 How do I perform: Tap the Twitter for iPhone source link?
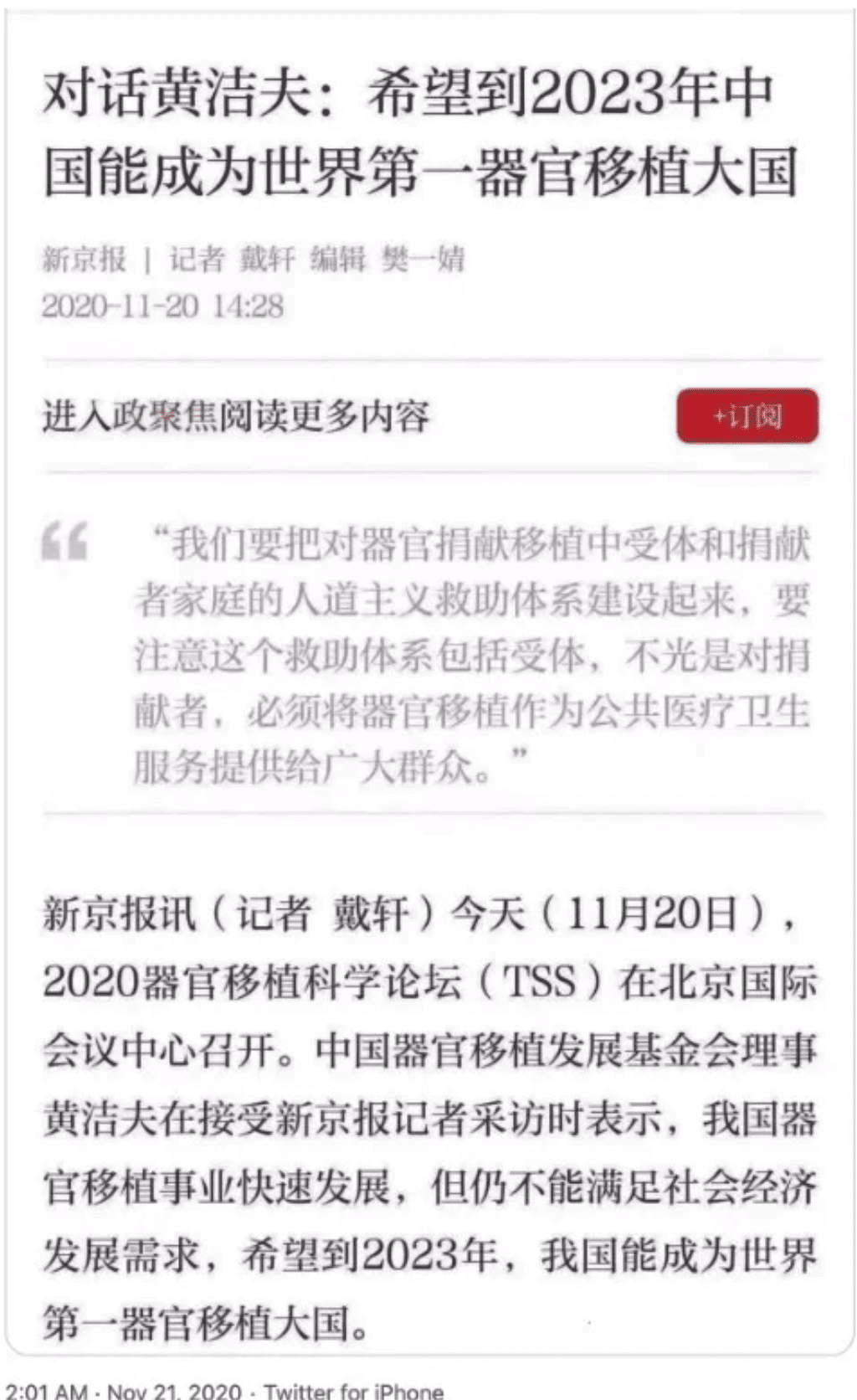pyautogui.click(x=353, y=1391)
